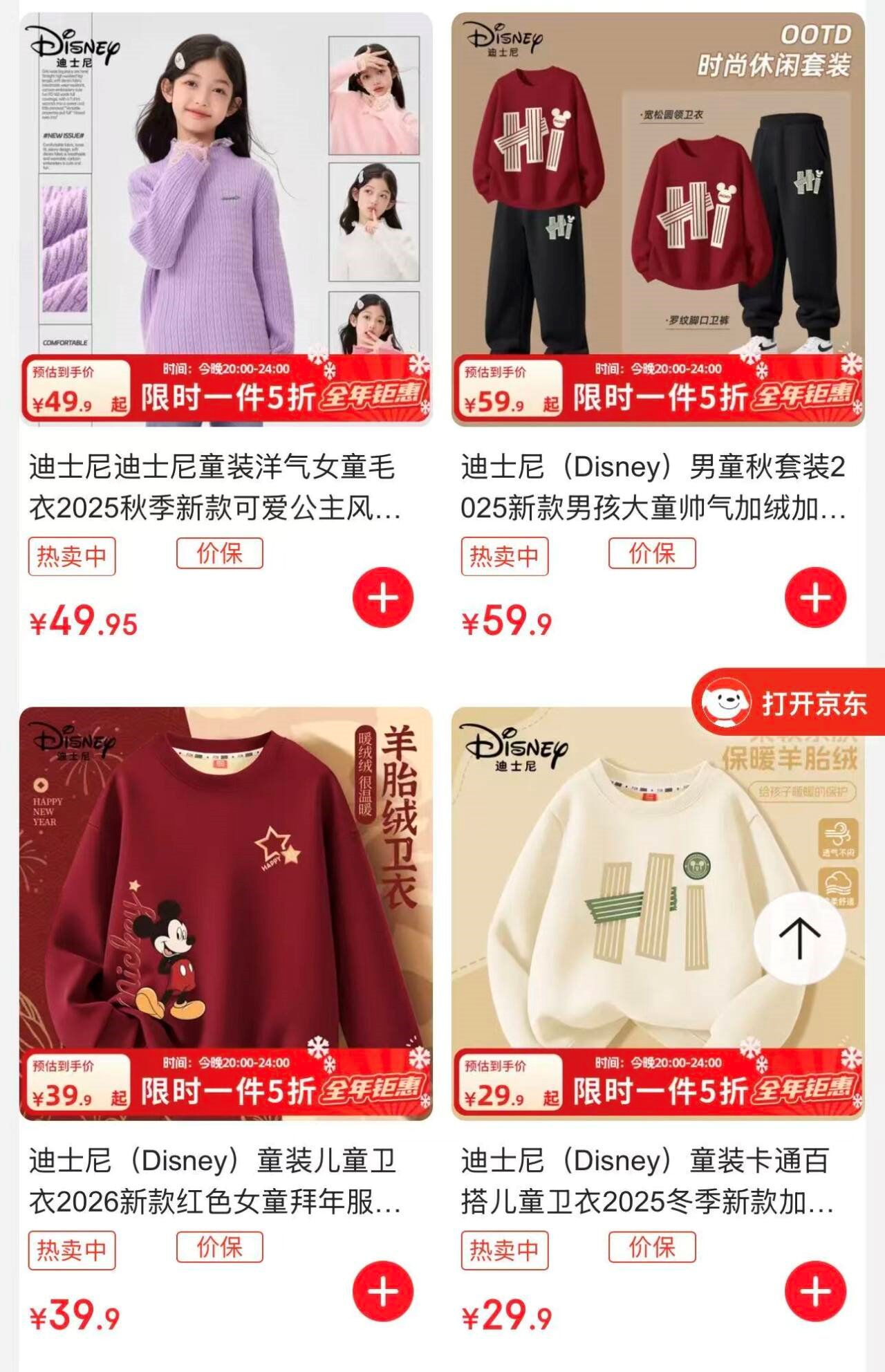Add the ¥39.9 red sweatshirt to cart
885x1372 pixels.
[x=383, y=1292]
